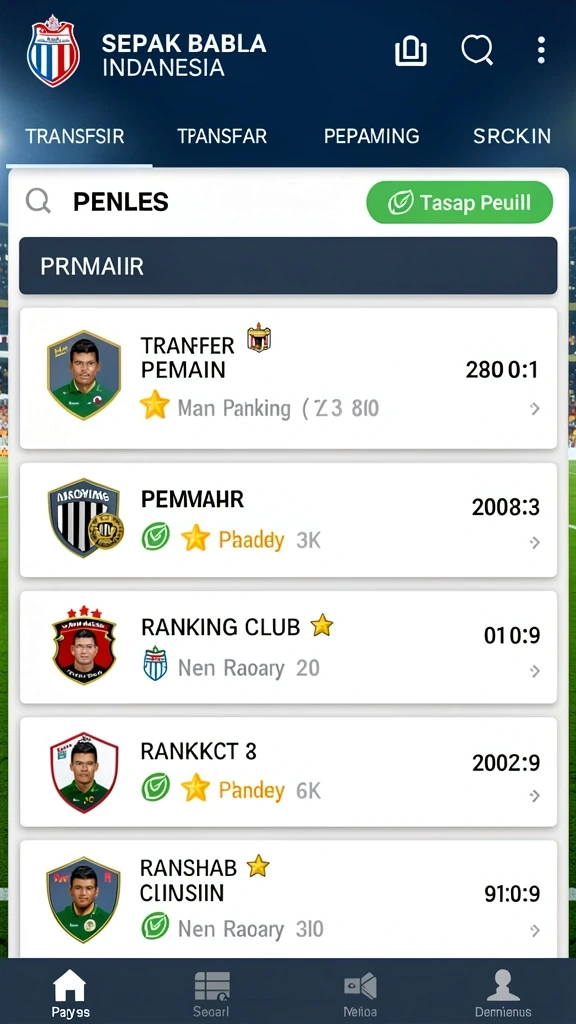The height and width of the screenshot is (1024, 576).
Task: Switch to the Seoarl bottom tab
Action: coord(212,993)
